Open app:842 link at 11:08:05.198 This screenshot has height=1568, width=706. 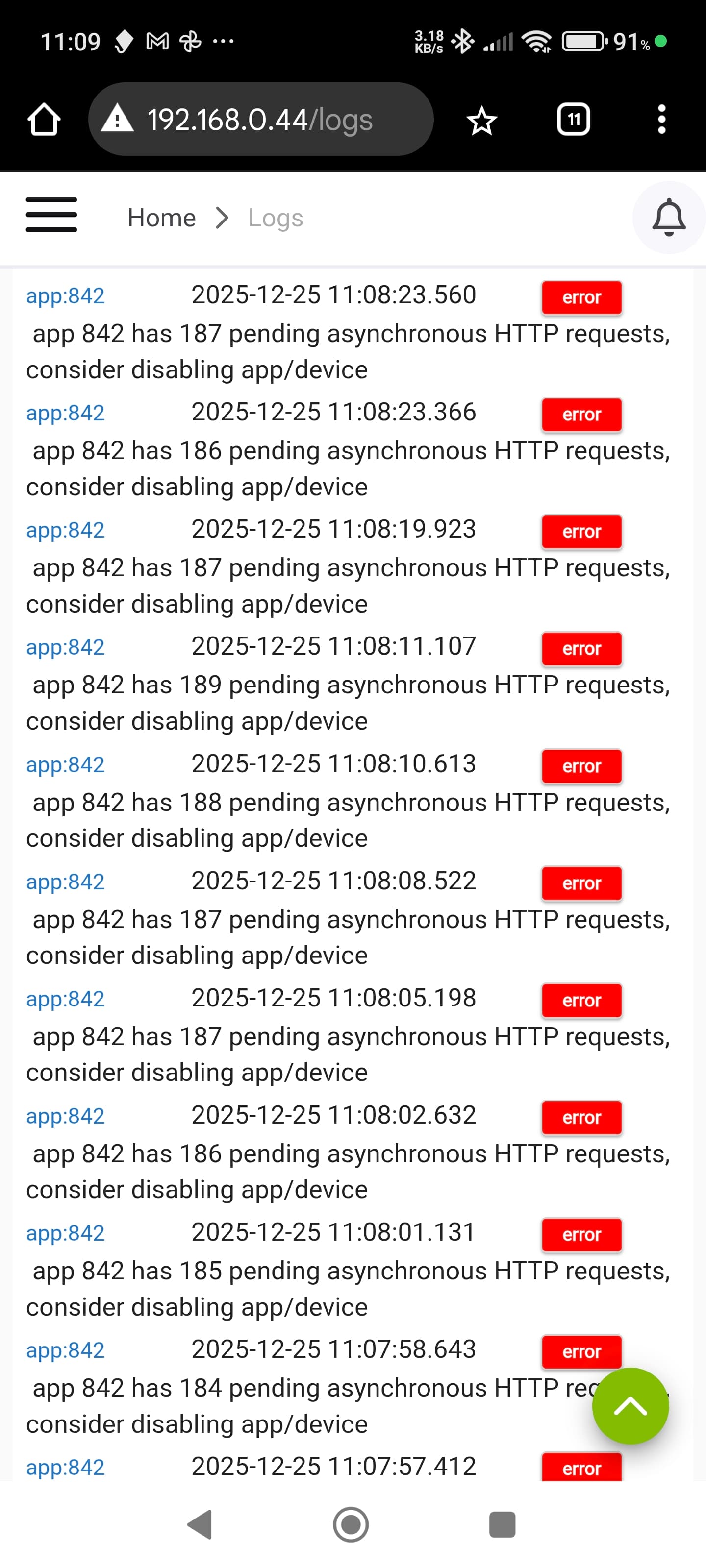[x=65, y=999]
